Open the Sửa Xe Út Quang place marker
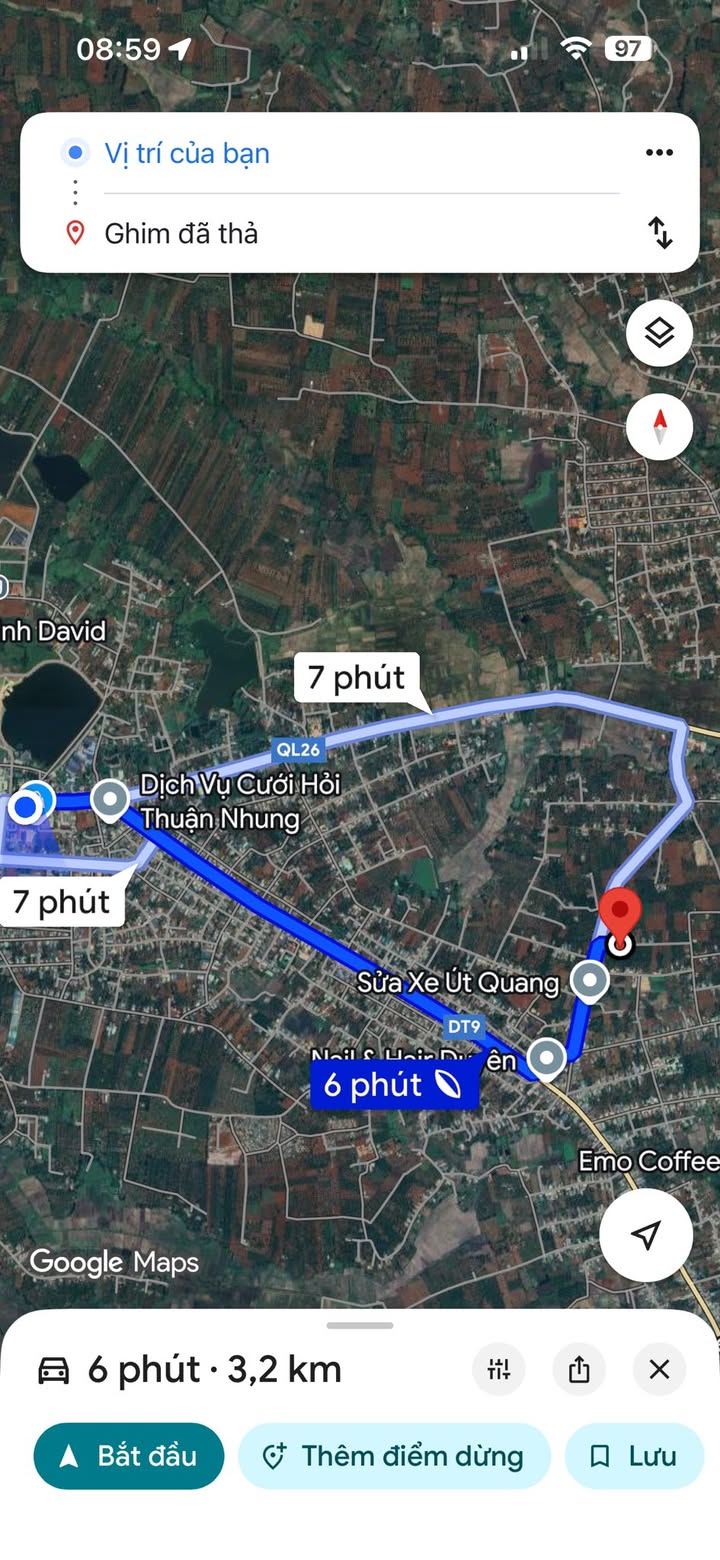The height and width of the screenshot is (1560, 720). point(589,980)
